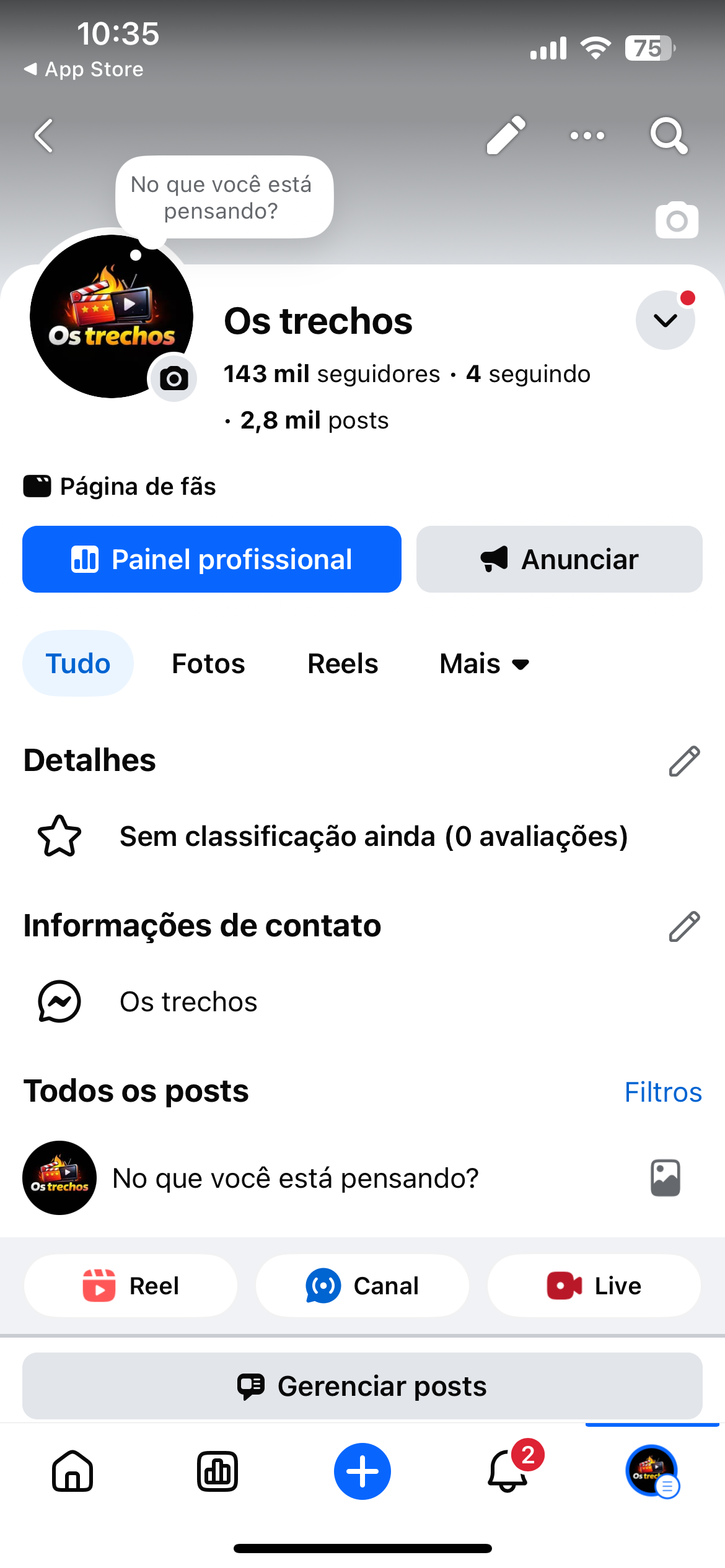725x1568 pixels.
Task: Start a Live broadcast
Action: click(594, 1286)
